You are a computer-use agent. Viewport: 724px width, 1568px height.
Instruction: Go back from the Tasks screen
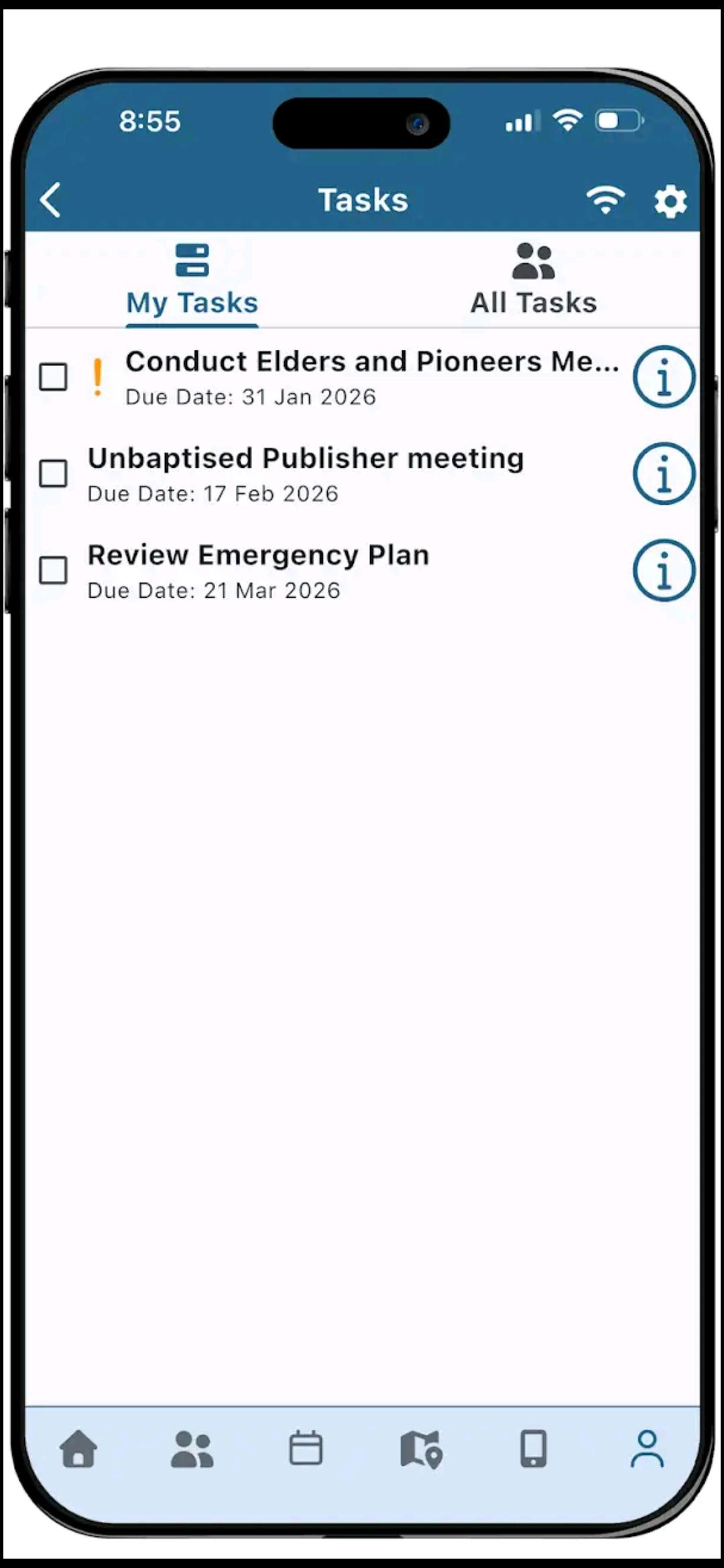[x=51, y=200]
